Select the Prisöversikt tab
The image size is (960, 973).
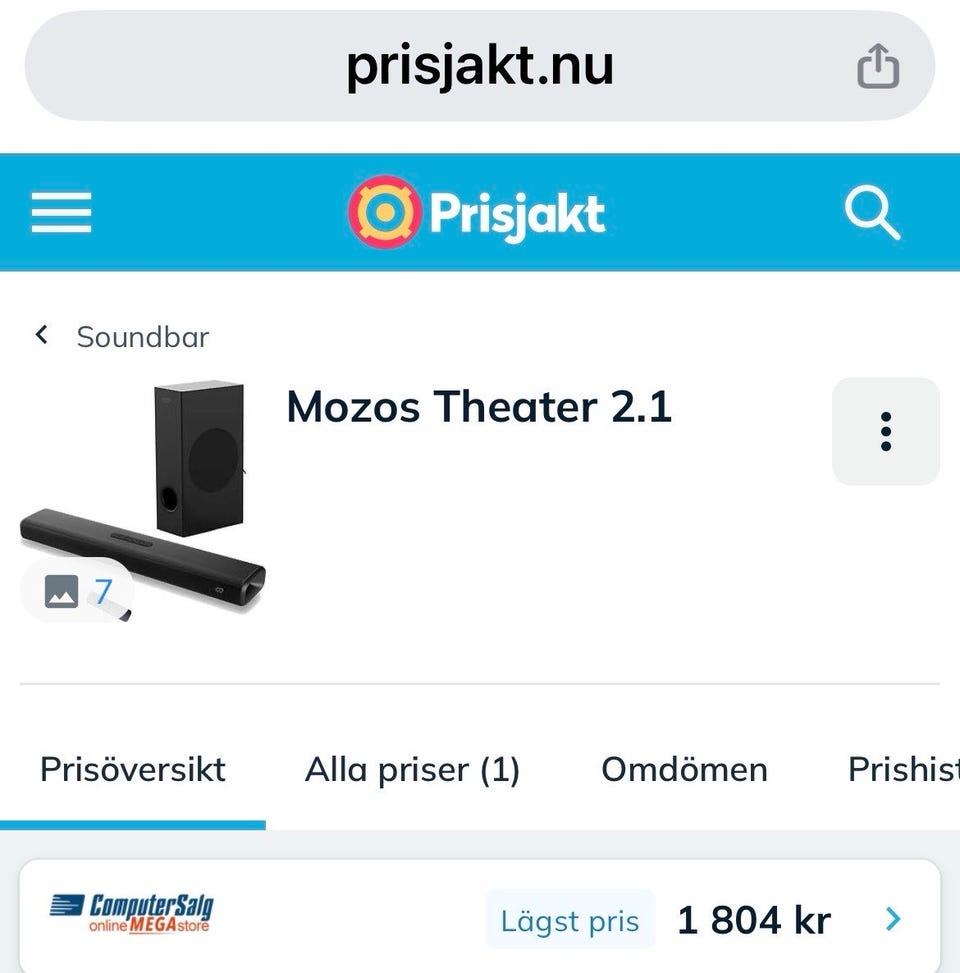pyautogui.click(x=133, y=769)
